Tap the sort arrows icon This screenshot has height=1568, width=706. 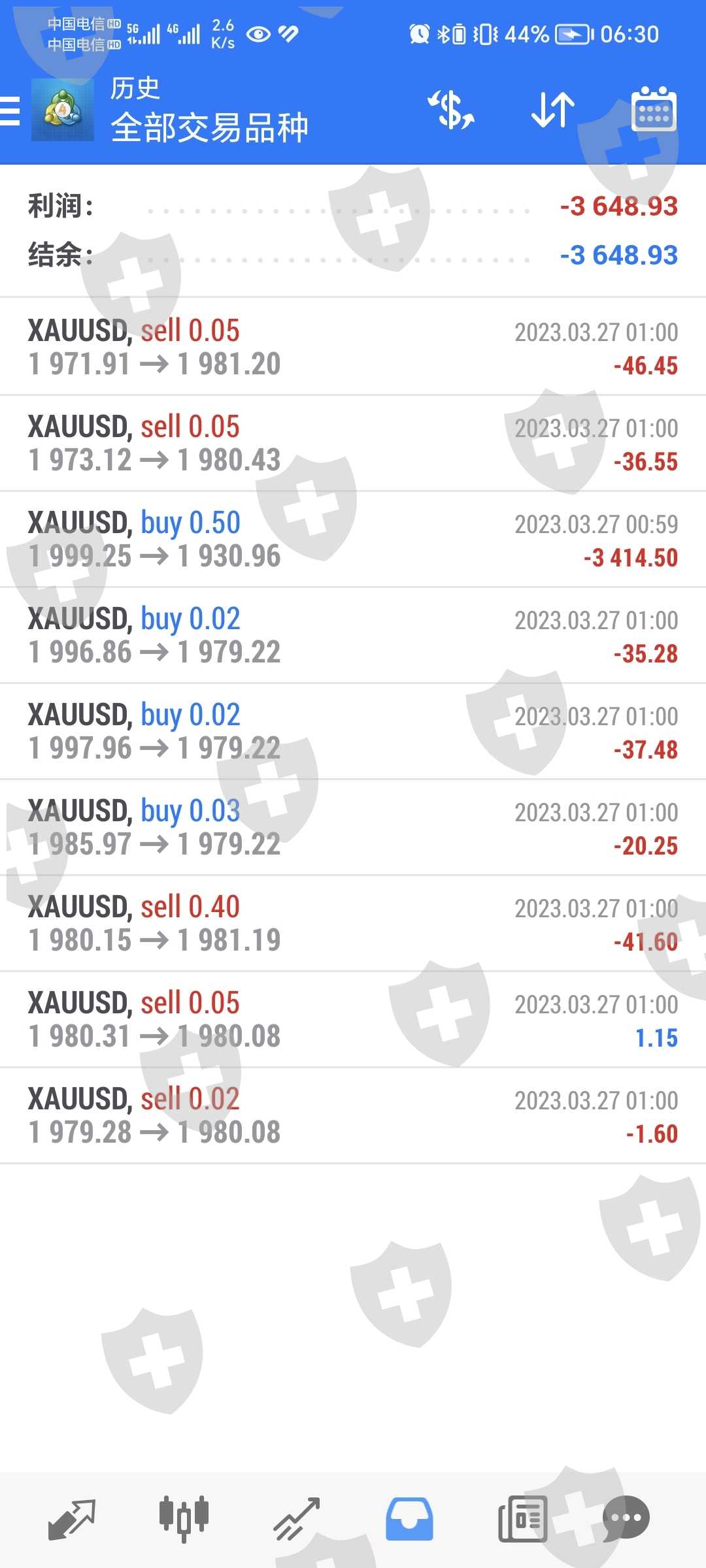552,110
